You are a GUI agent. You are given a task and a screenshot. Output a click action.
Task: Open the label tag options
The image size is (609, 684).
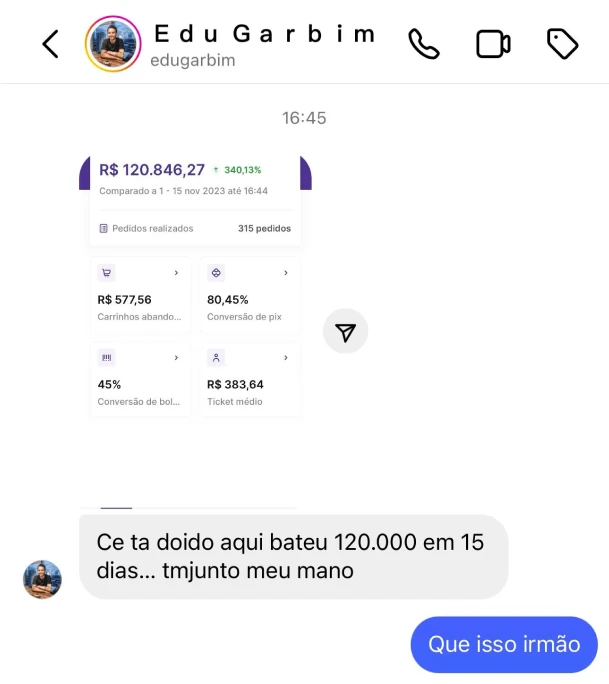[x=563, y=44]
